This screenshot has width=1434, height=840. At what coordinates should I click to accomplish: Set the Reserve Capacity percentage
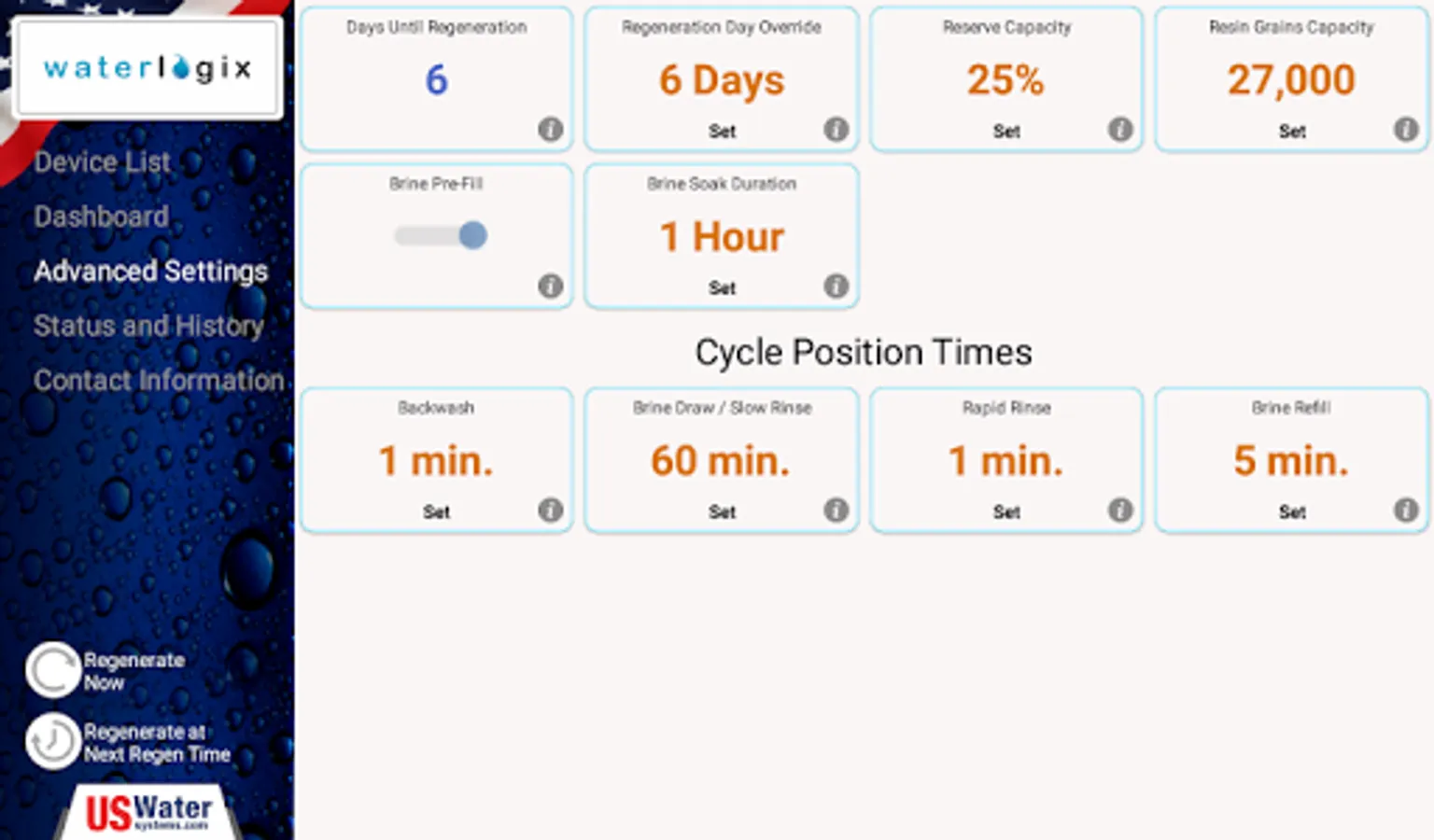pyautogui.click(x=1006, y=132)
